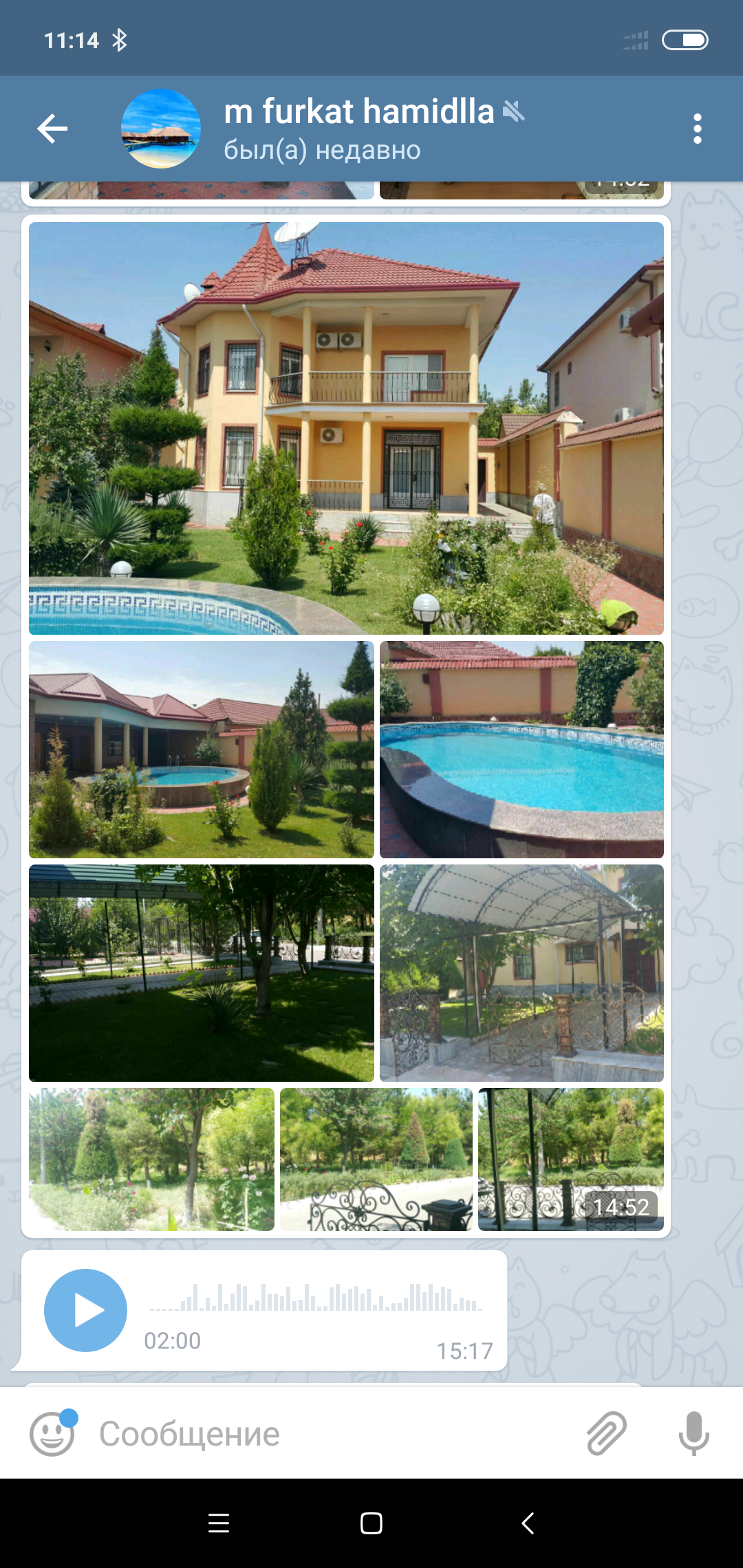Open the large yellow house photo
Viewport: 743px width, 1568px height.
point(346,428)
